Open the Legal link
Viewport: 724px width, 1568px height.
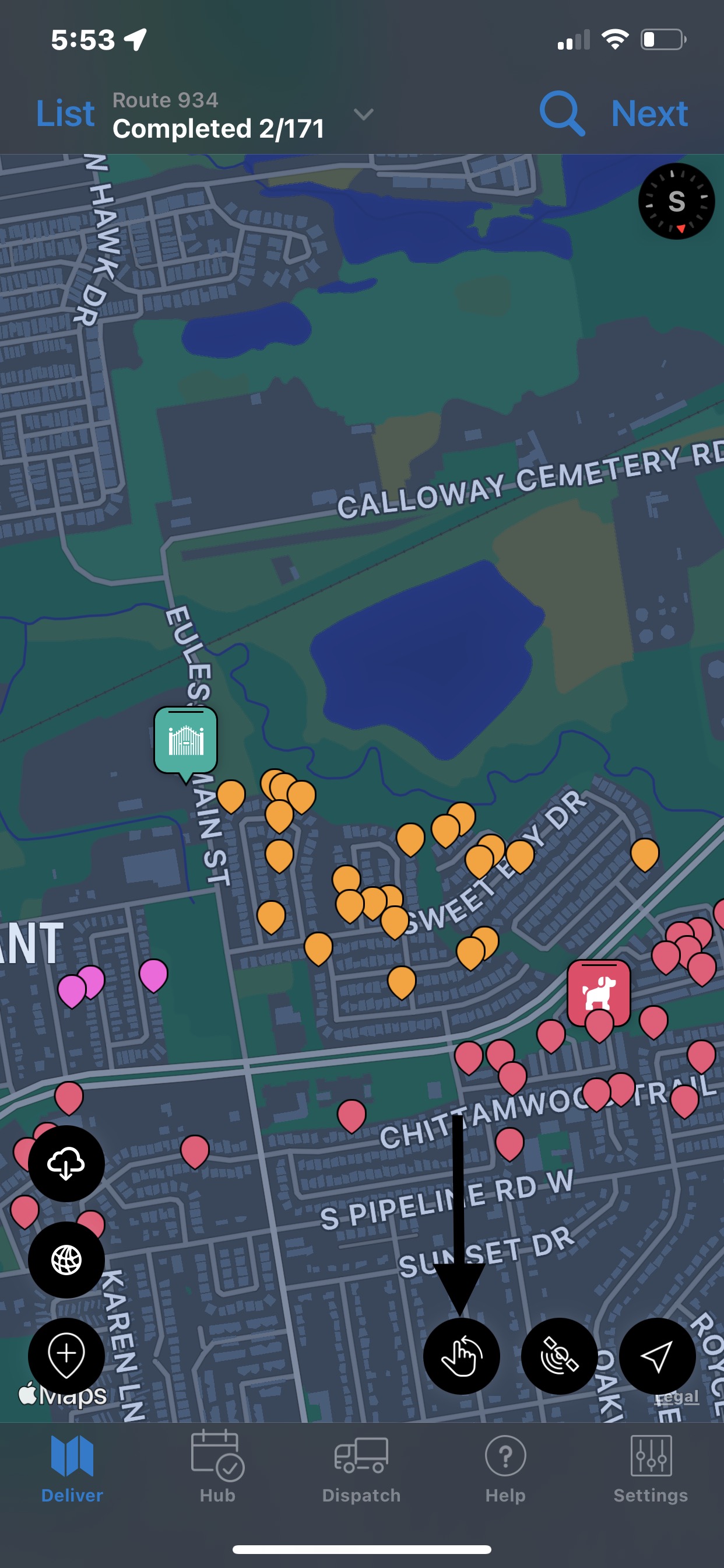pyautogui.click(x=677, y=1396)
